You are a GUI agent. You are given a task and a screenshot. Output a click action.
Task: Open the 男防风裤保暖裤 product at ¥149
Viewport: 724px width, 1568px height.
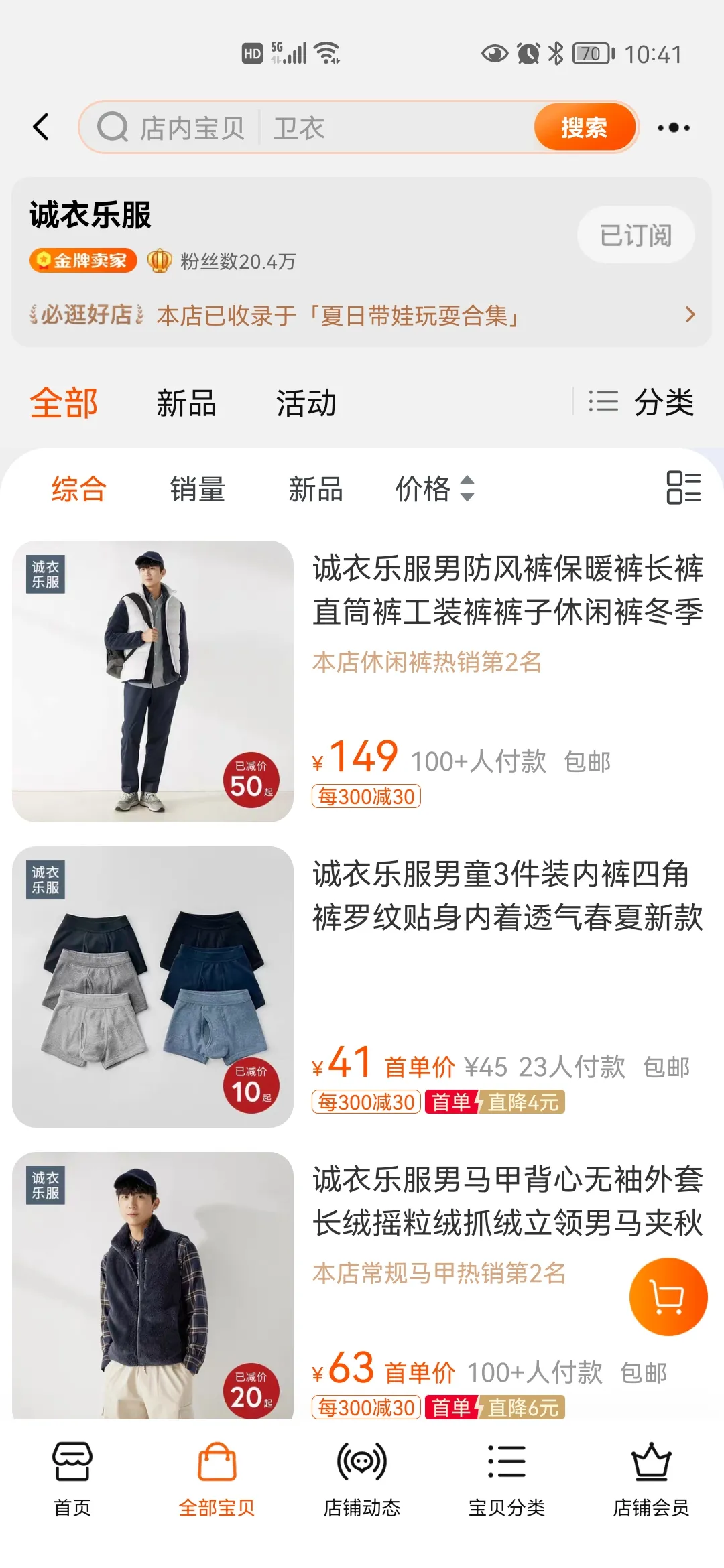click(507, 590)
